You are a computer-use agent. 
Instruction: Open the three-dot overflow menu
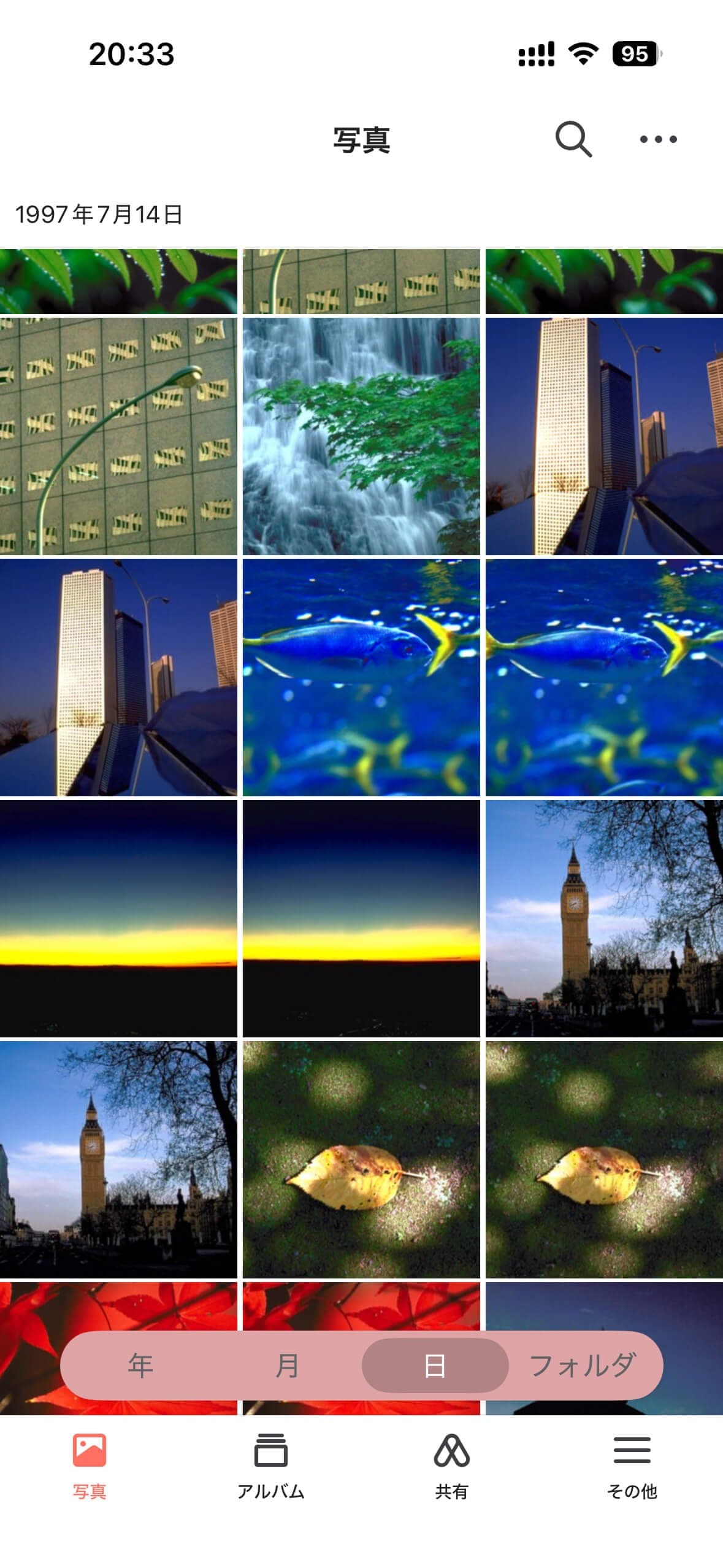[x=656, y=140]
